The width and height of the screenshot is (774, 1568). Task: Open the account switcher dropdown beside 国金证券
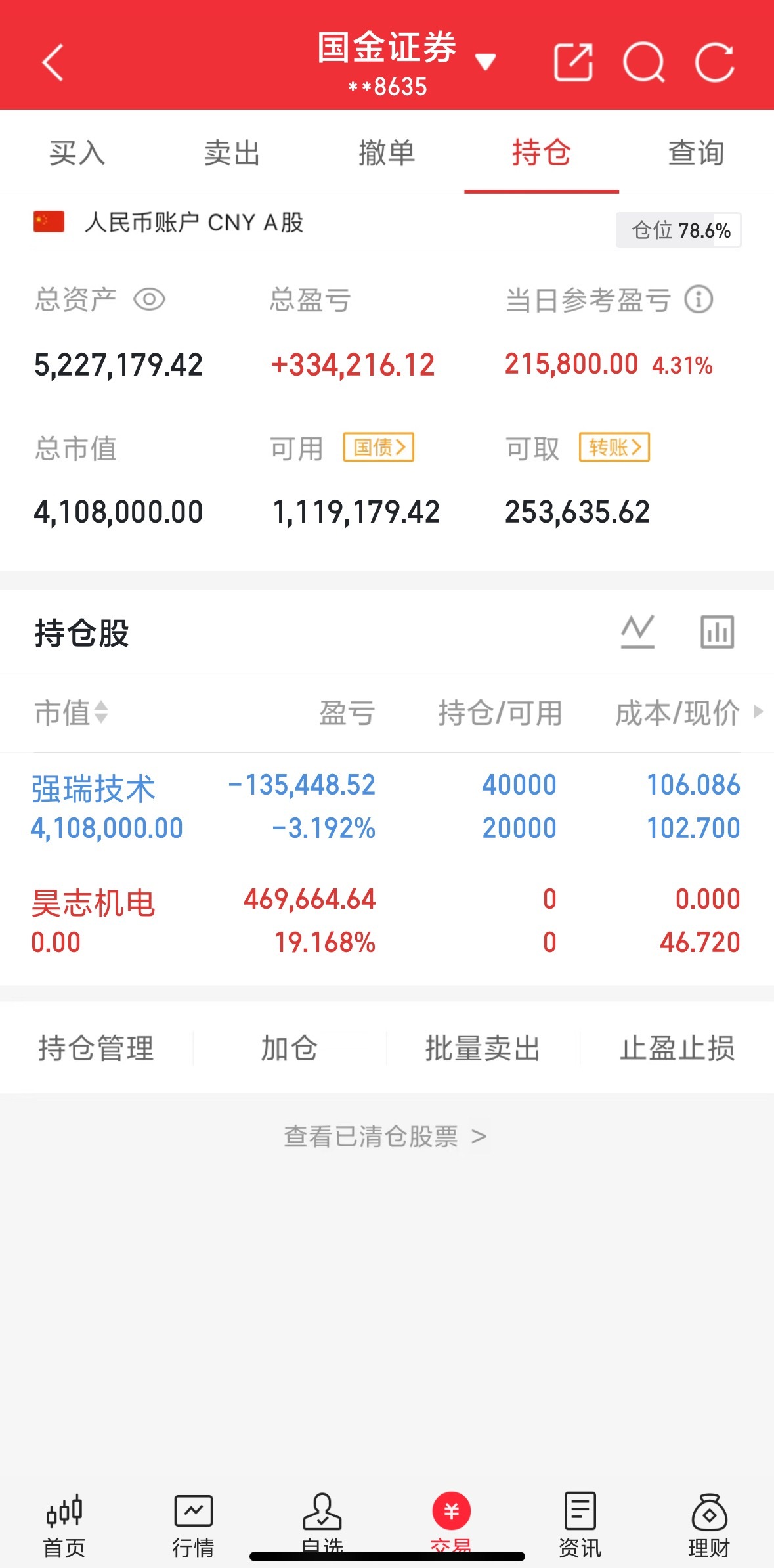[486, 60]
